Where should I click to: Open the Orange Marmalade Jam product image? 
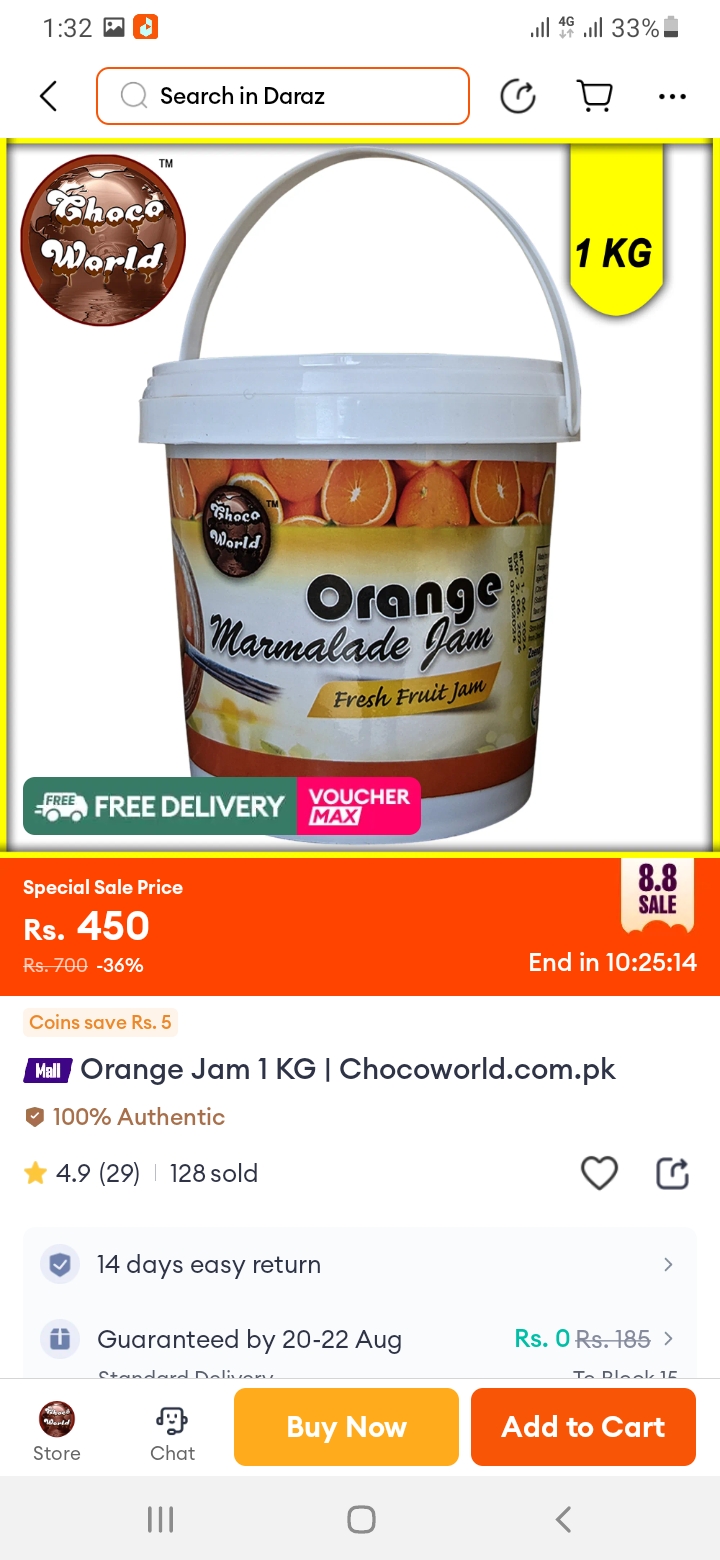tap(360, 495)
